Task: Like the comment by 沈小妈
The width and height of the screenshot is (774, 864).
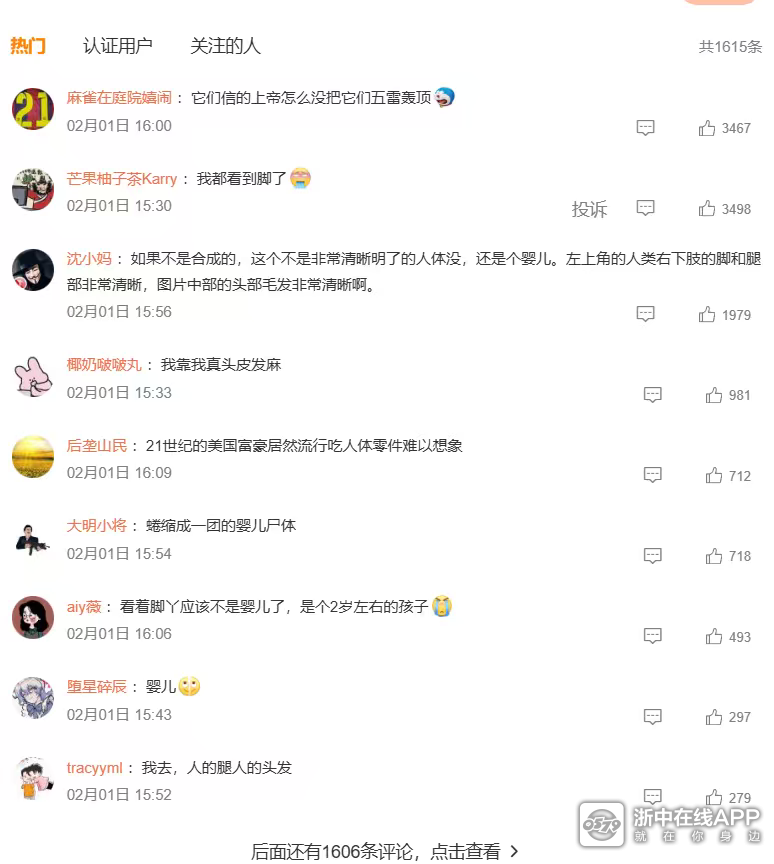Action: 708,314
